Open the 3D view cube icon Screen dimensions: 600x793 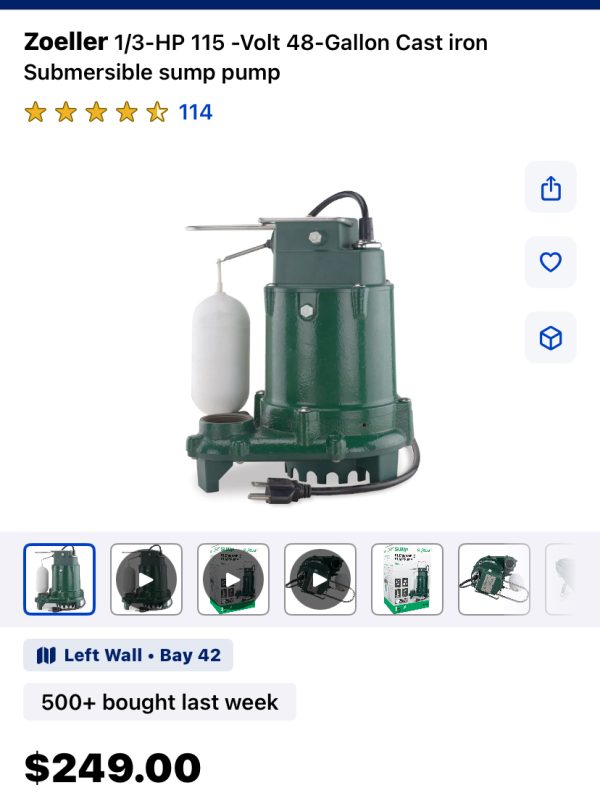[x=551, y=339]
